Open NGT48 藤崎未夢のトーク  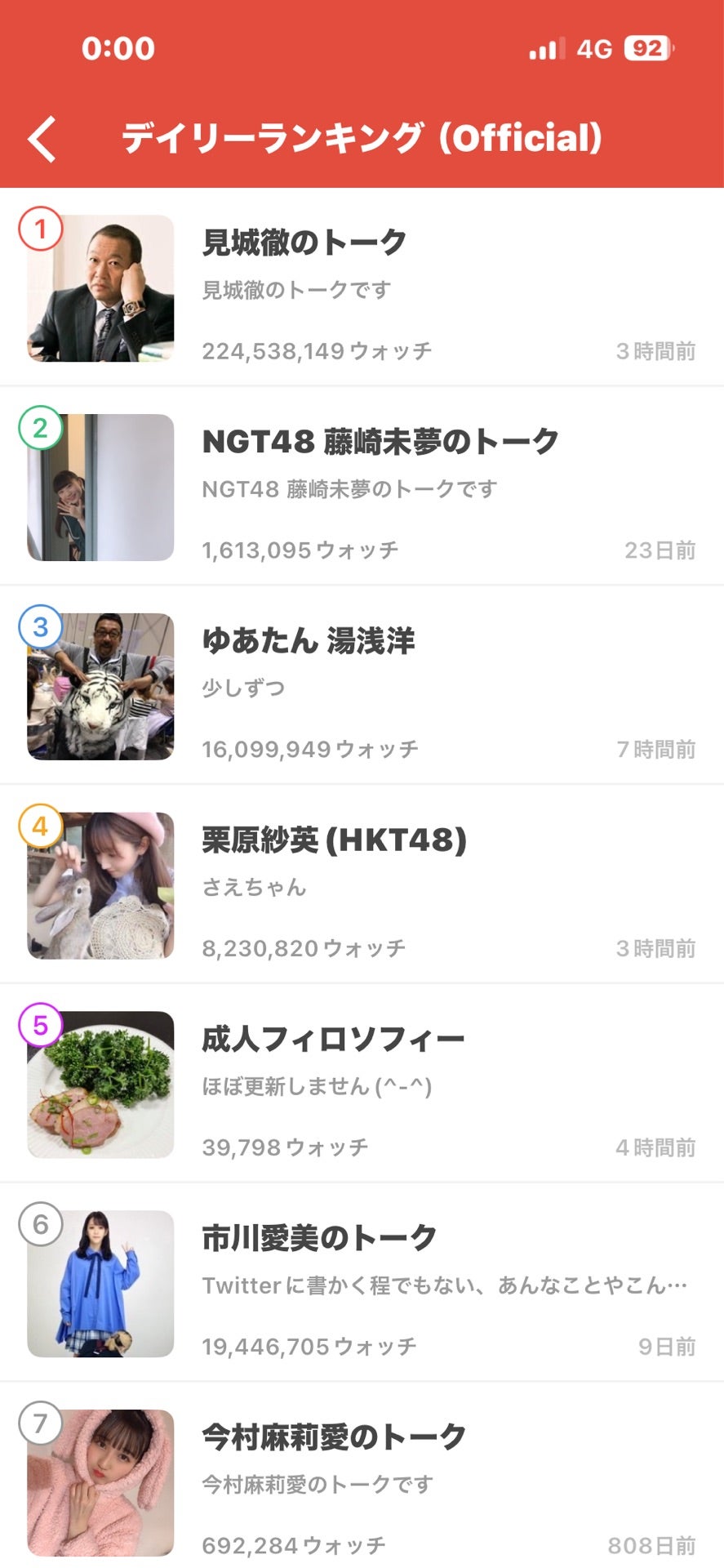362,486
